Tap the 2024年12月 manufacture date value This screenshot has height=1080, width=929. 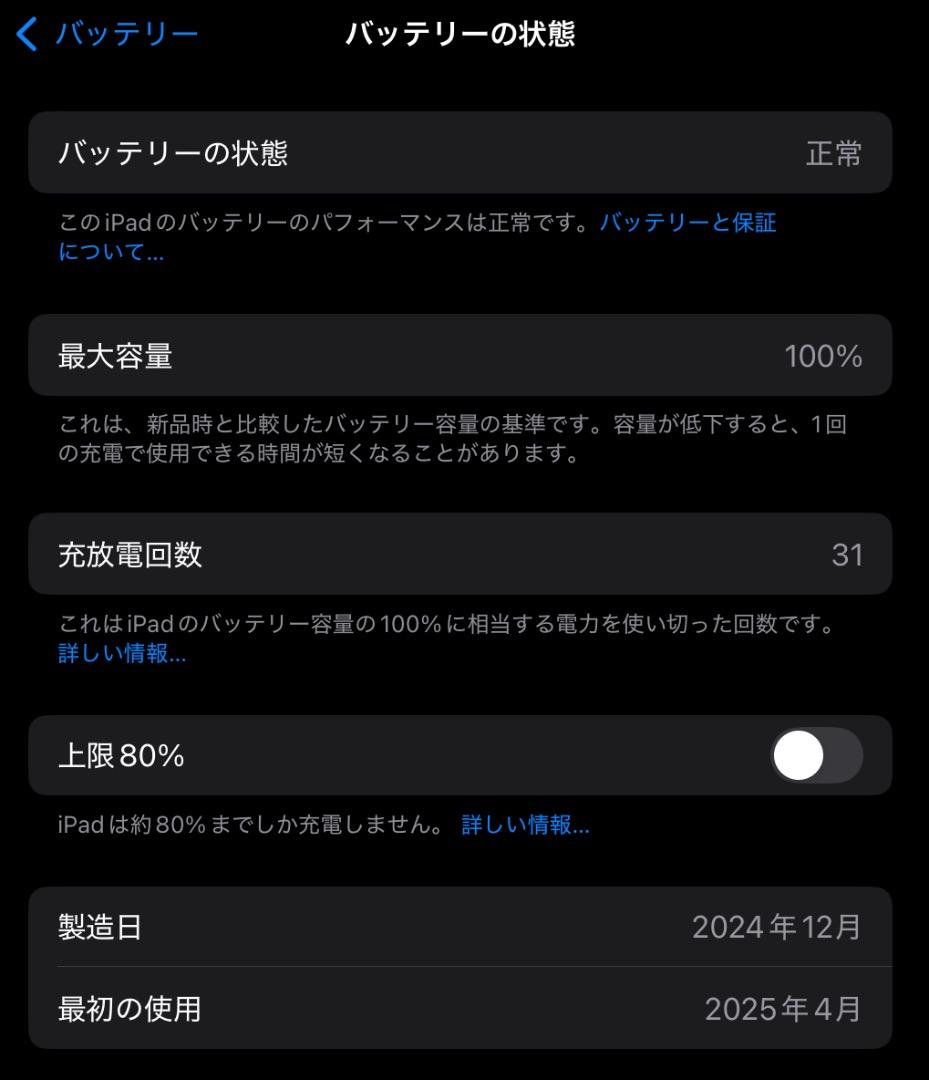[777, 927]
